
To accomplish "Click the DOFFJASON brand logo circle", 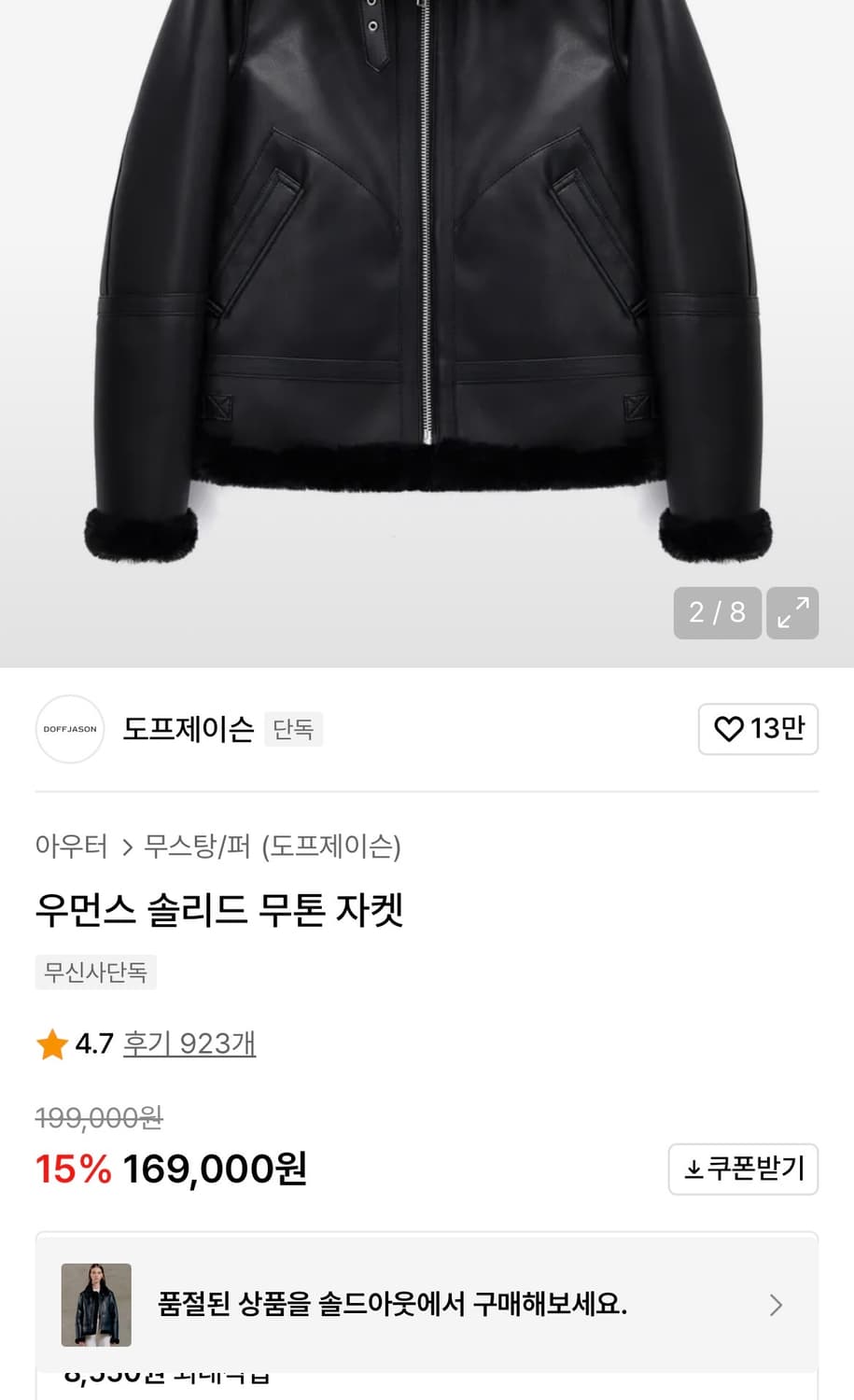I will (x=69, y=729).
